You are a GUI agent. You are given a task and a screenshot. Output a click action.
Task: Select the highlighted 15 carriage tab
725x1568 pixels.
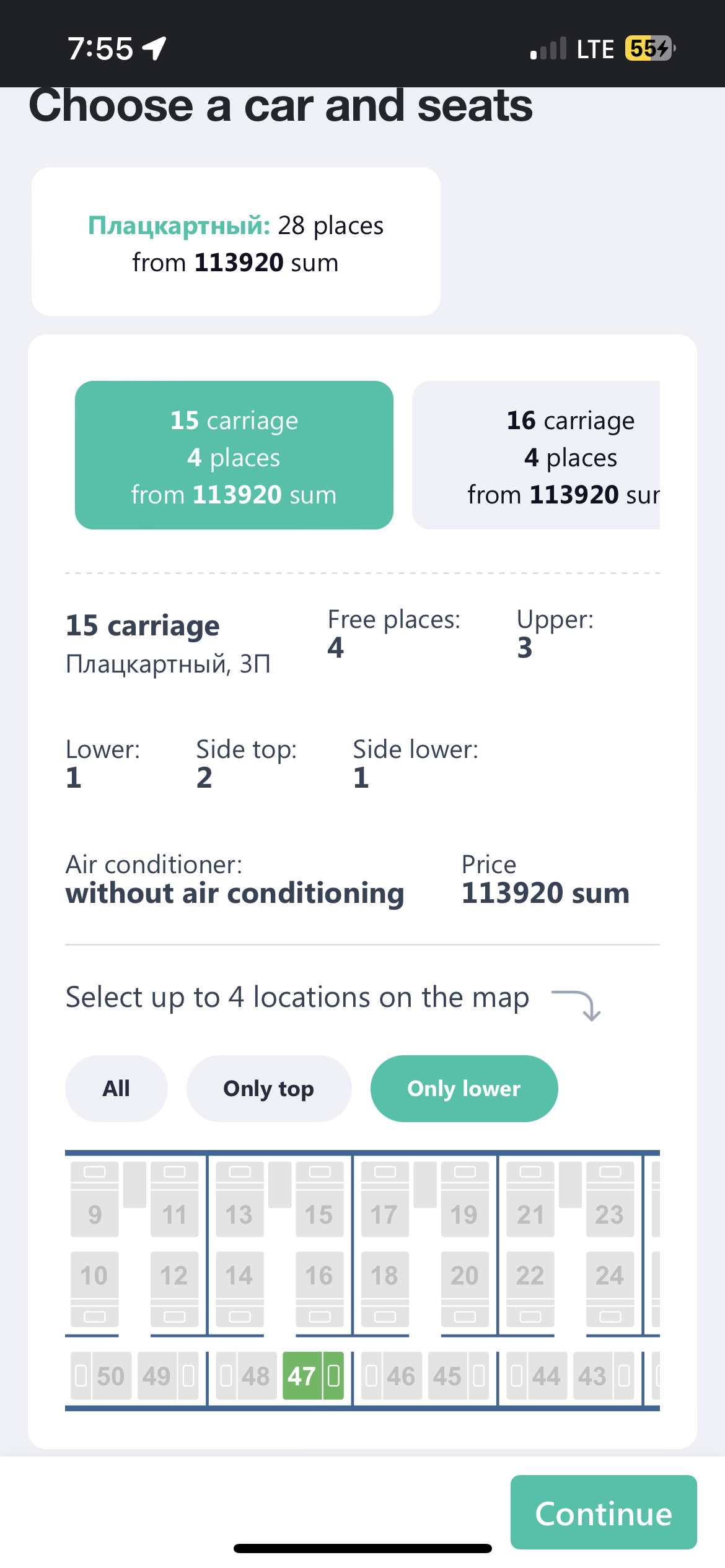click(234, 456)
